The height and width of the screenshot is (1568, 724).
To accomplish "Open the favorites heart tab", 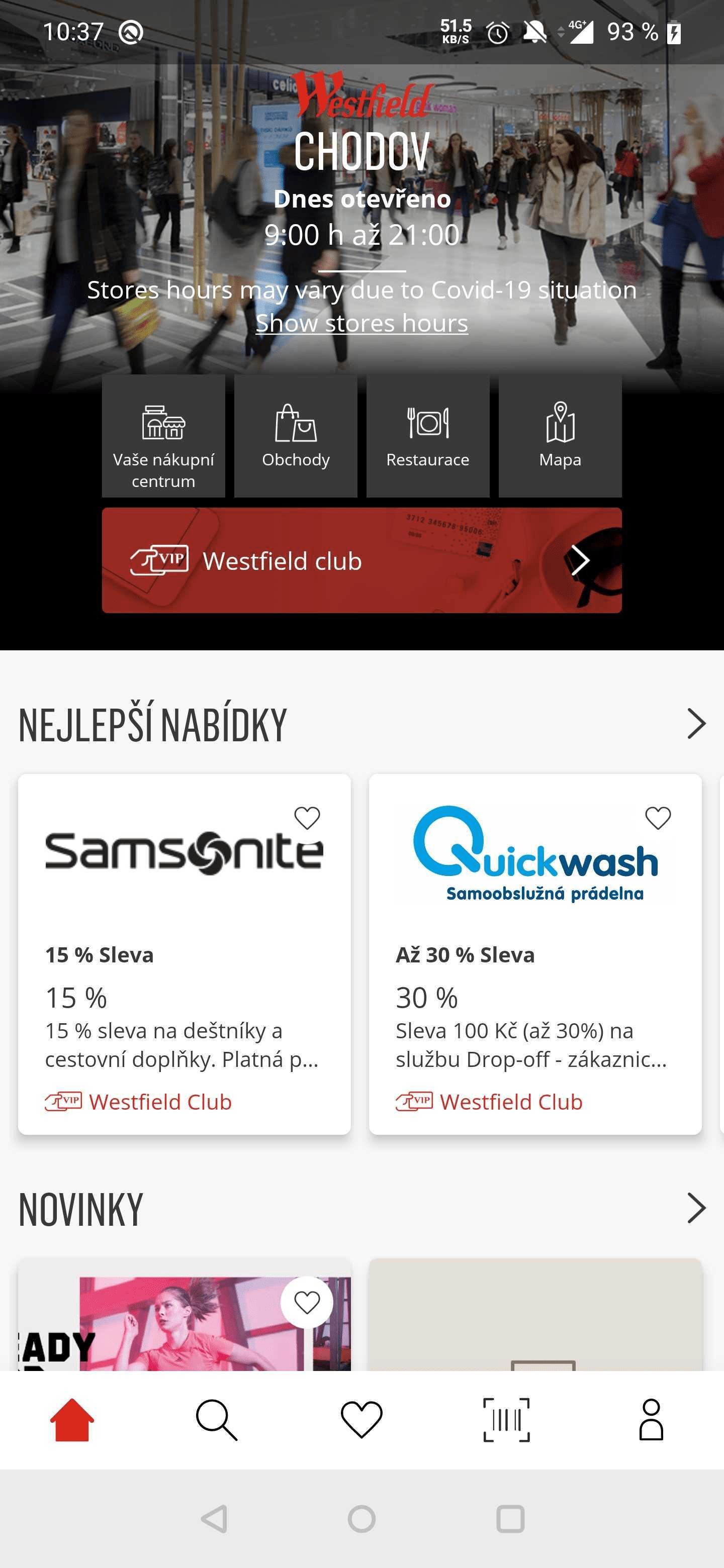I will pos(361,1419).
